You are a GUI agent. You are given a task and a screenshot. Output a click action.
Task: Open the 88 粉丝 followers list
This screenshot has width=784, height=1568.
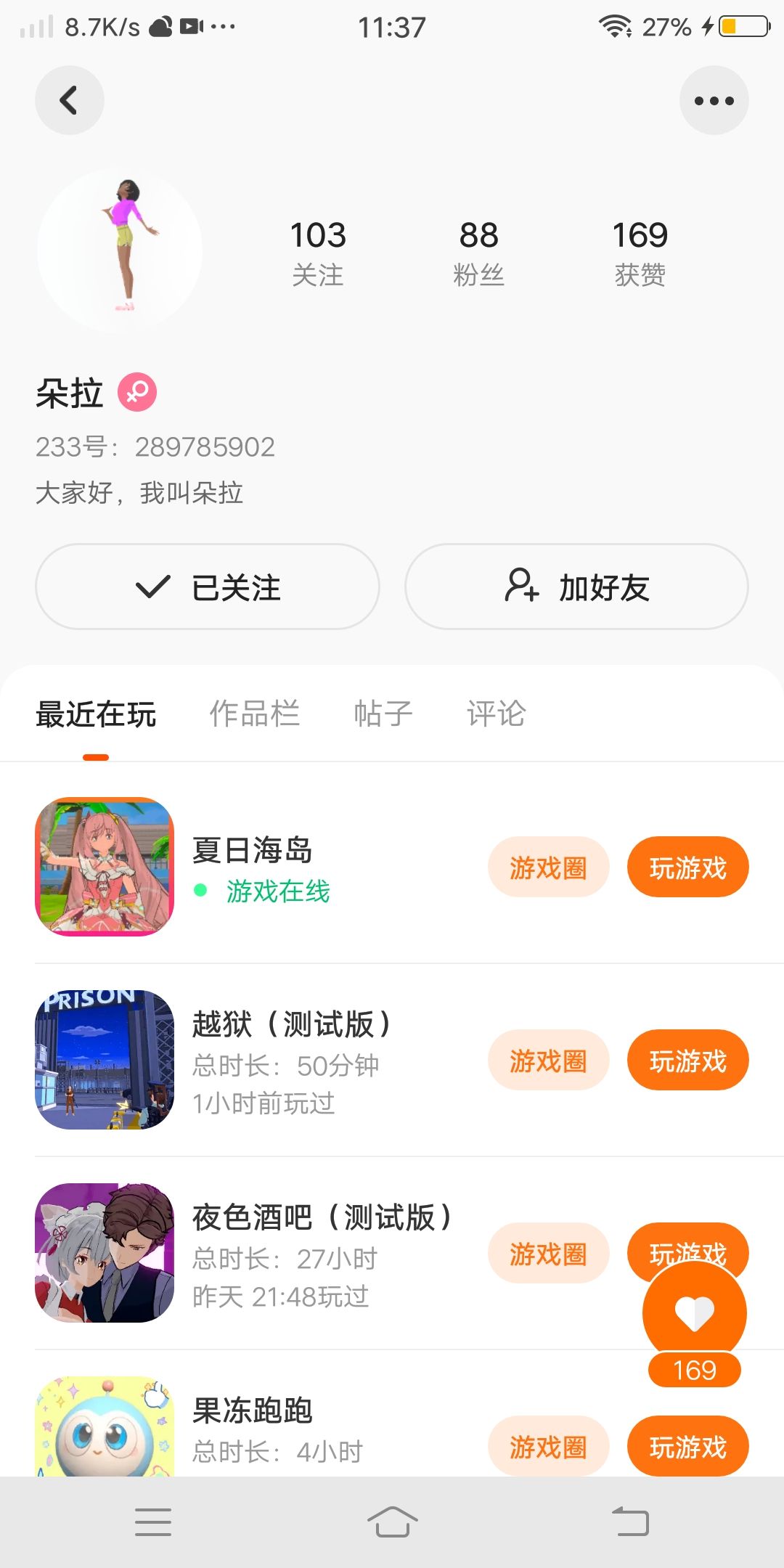[478, 252]
